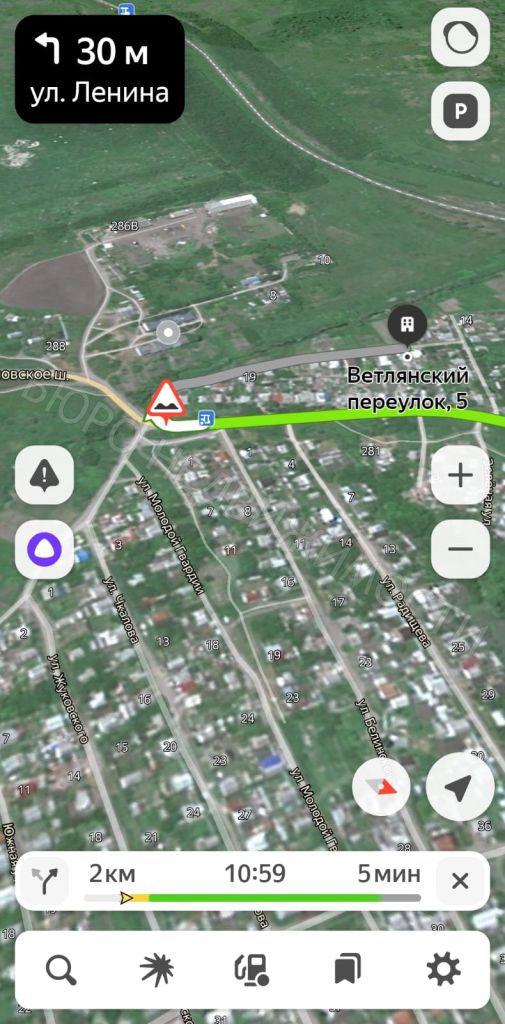Image resolution: width=505 pixels, height=1024 pixels.
Task: Select the destination pin at Ветлянский переулок, 5
Action: [x=408, y=326]
